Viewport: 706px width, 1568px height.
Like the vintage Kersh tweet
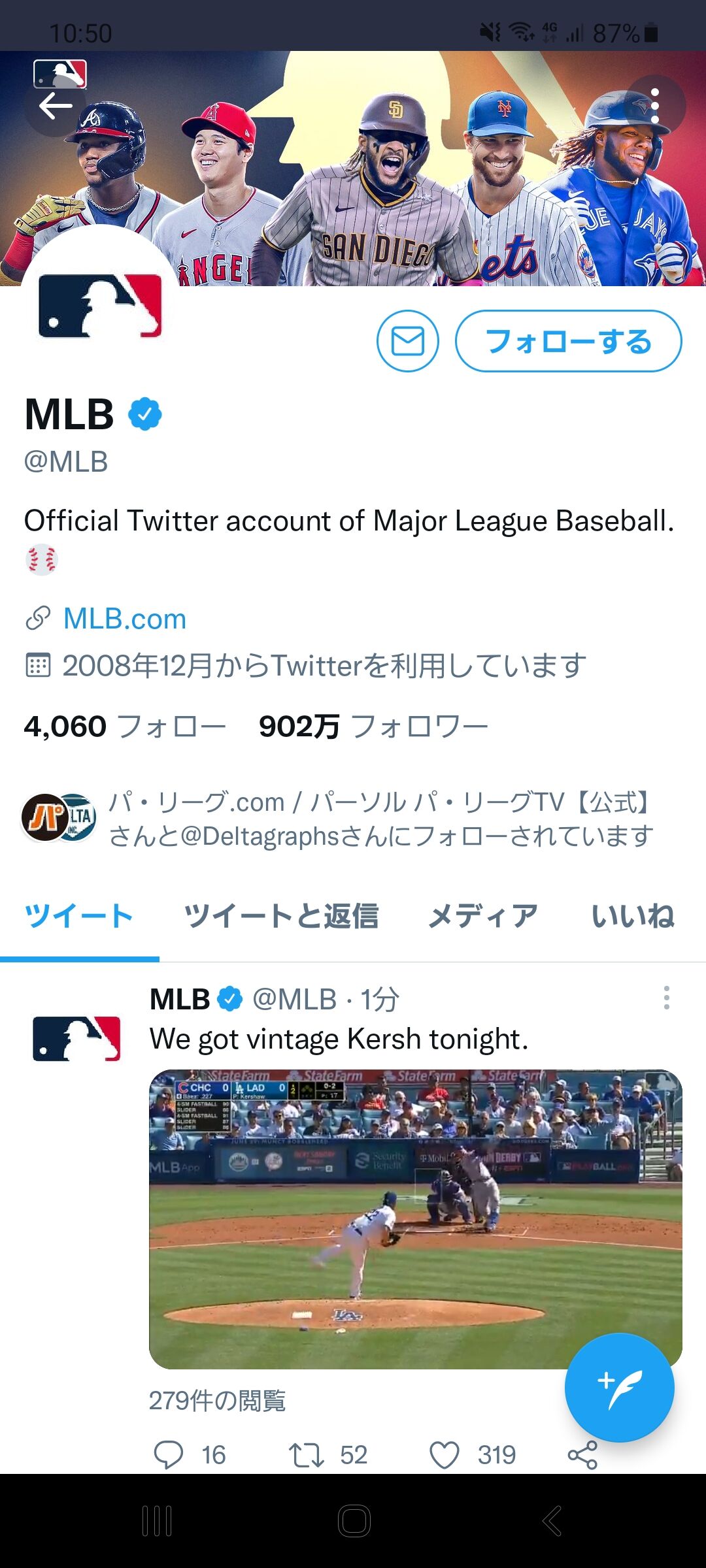point(445,1455)
